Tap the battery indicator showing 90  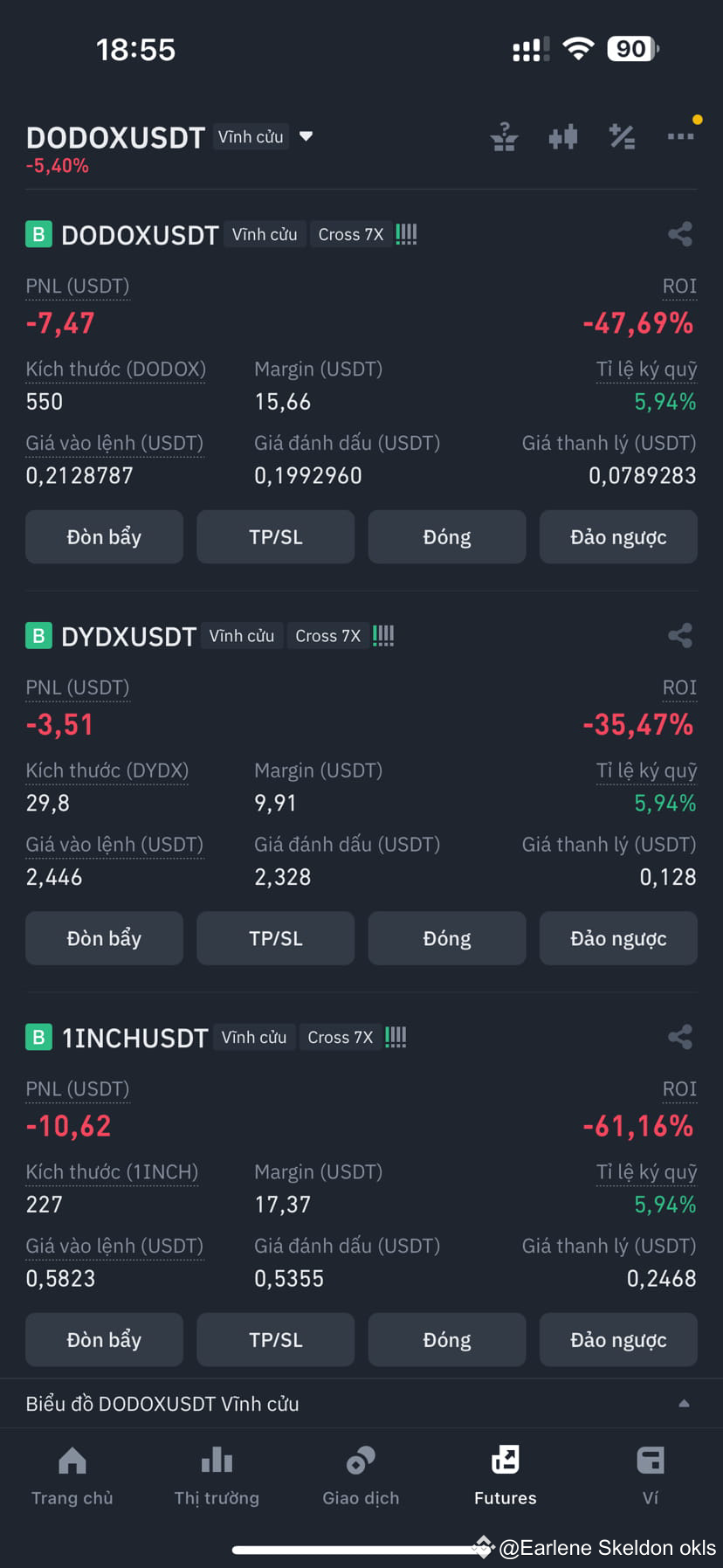630,48
